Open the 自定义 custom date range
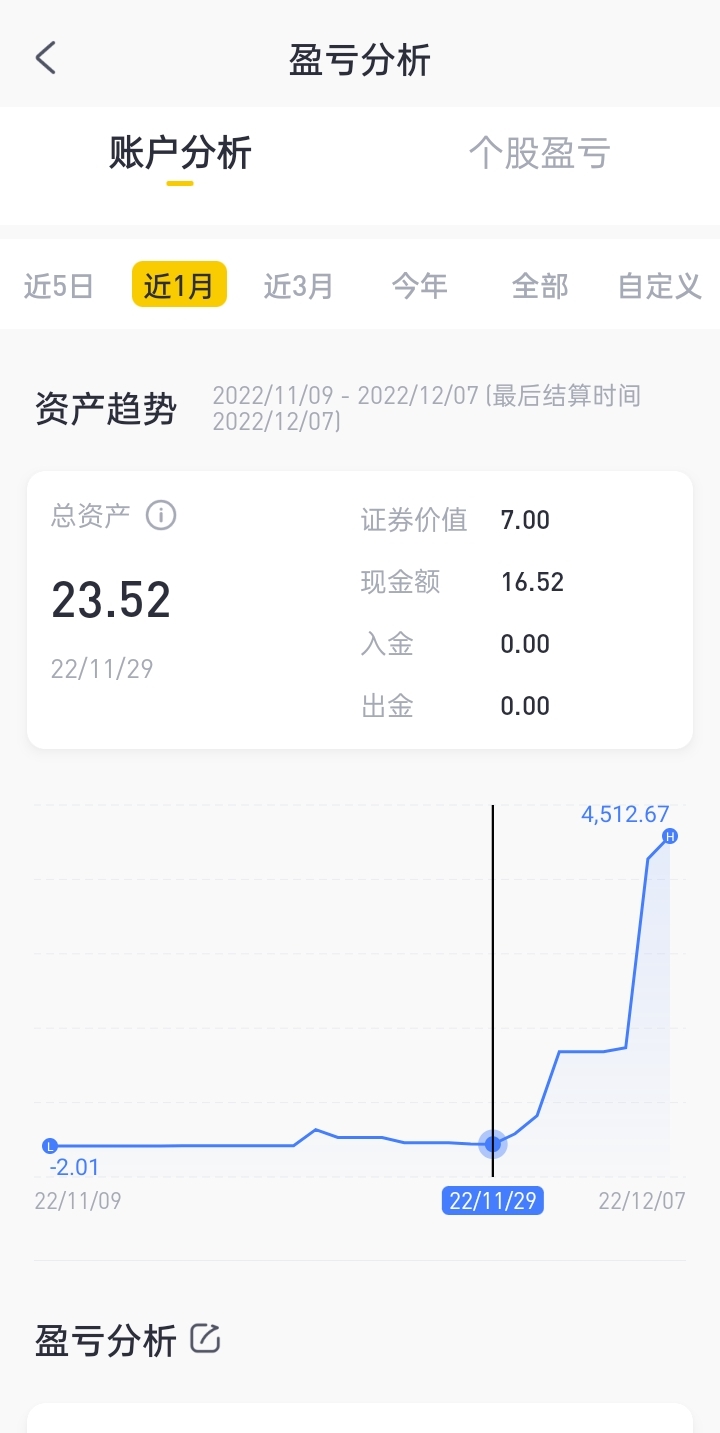Image resolution: width=720 pixels, height=1433 pixels. click(660, 286)
